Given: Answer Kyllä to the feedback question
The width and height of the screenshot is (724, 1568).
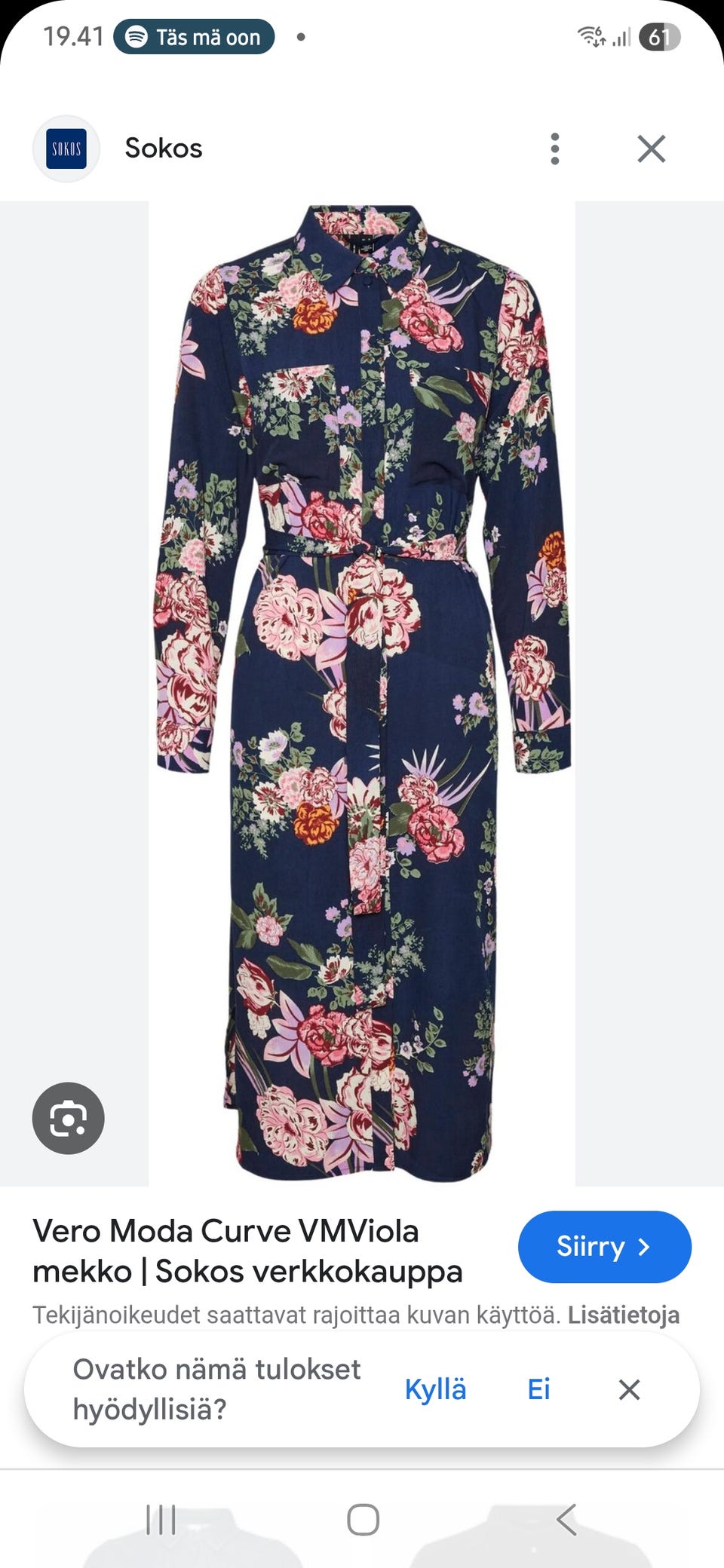Looking at the screenshot, I should (x=435, y=1389).
